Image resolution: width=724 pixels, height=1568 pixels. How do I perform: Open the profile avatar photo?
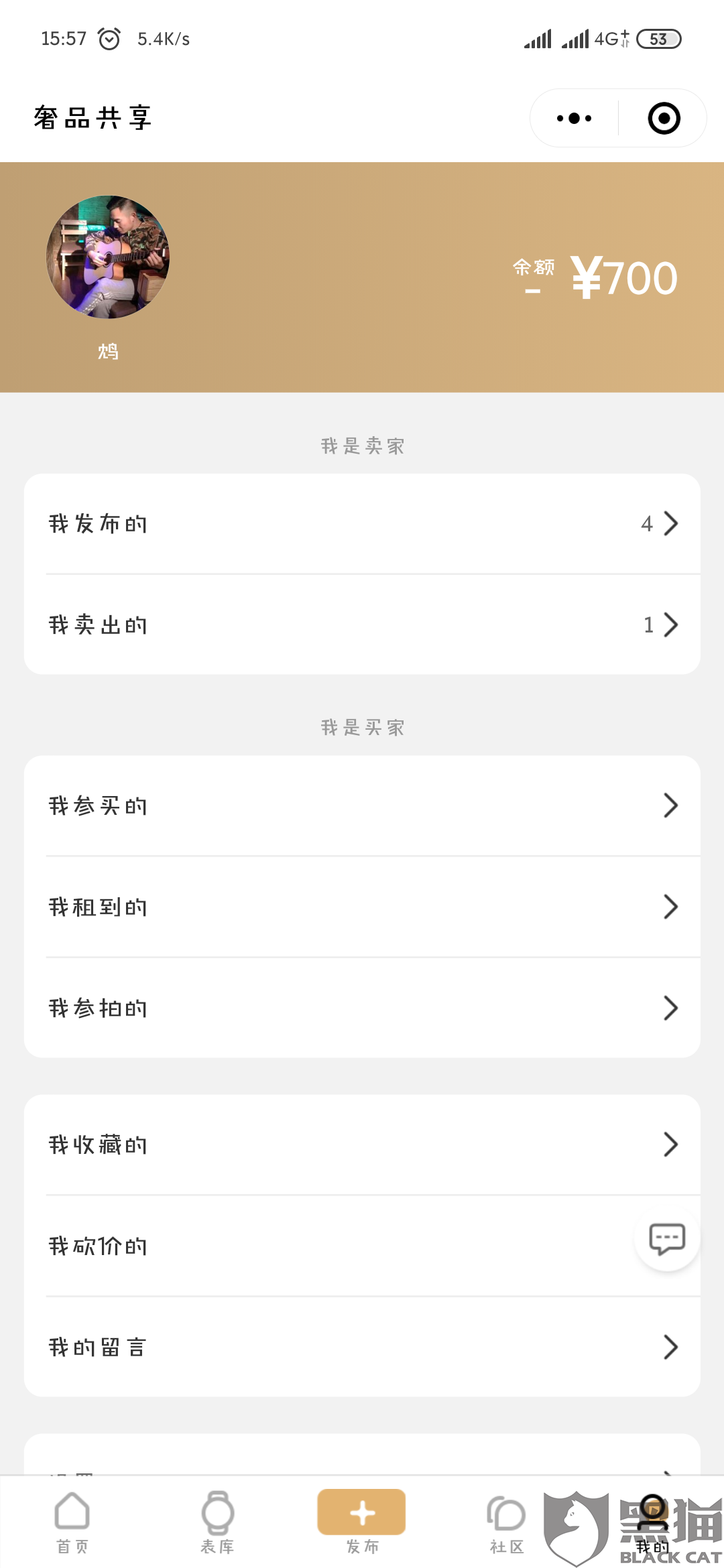click(108, 257)
